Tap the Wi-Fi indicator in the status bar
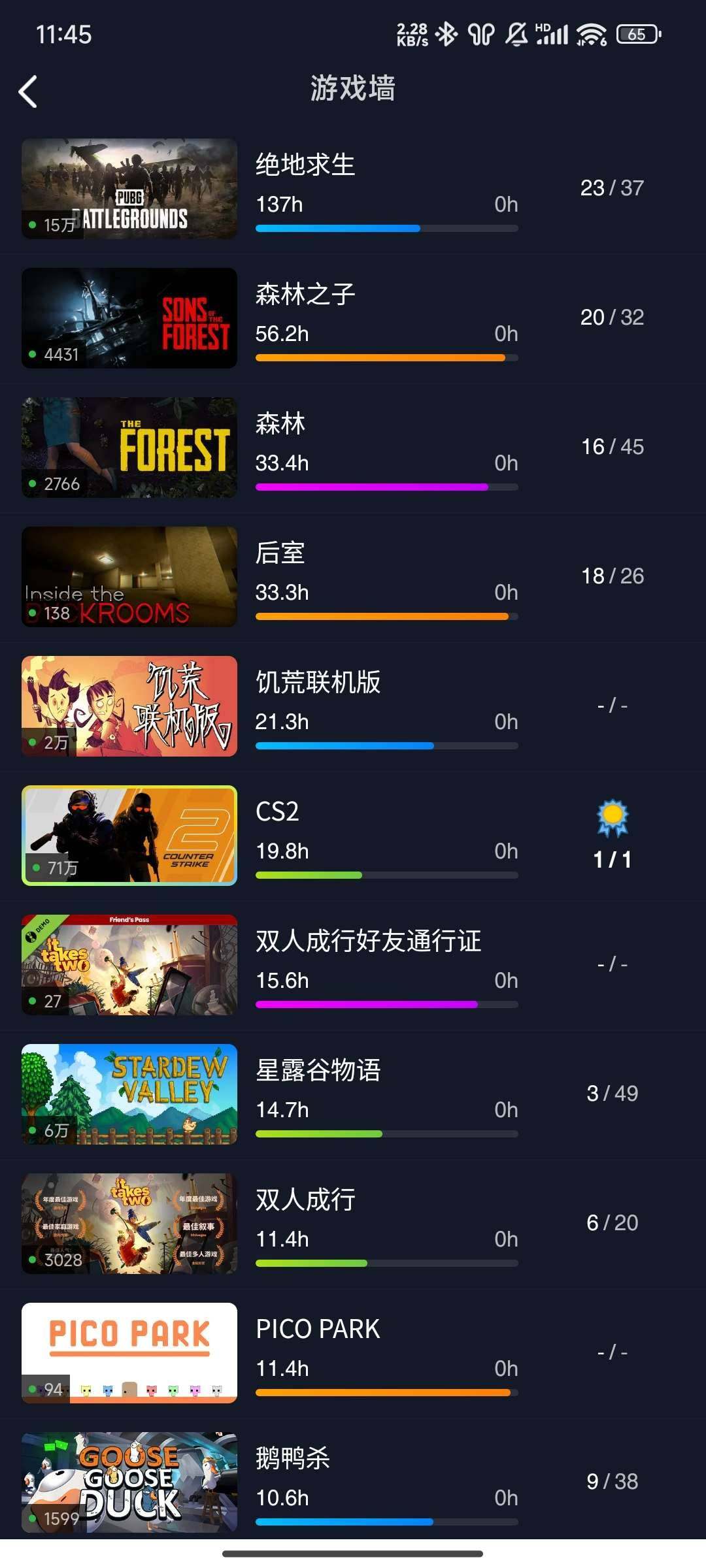Viewport: 706px width, 1568px height. [x=590, y=34]
